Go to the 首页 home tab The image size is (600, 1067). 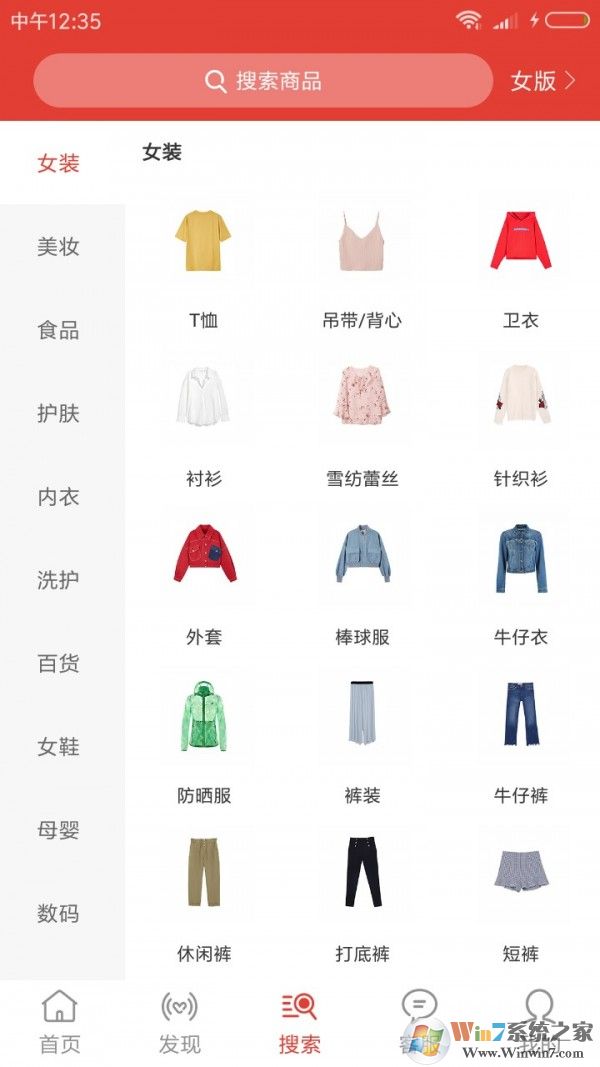click(x=59, y=1022)
